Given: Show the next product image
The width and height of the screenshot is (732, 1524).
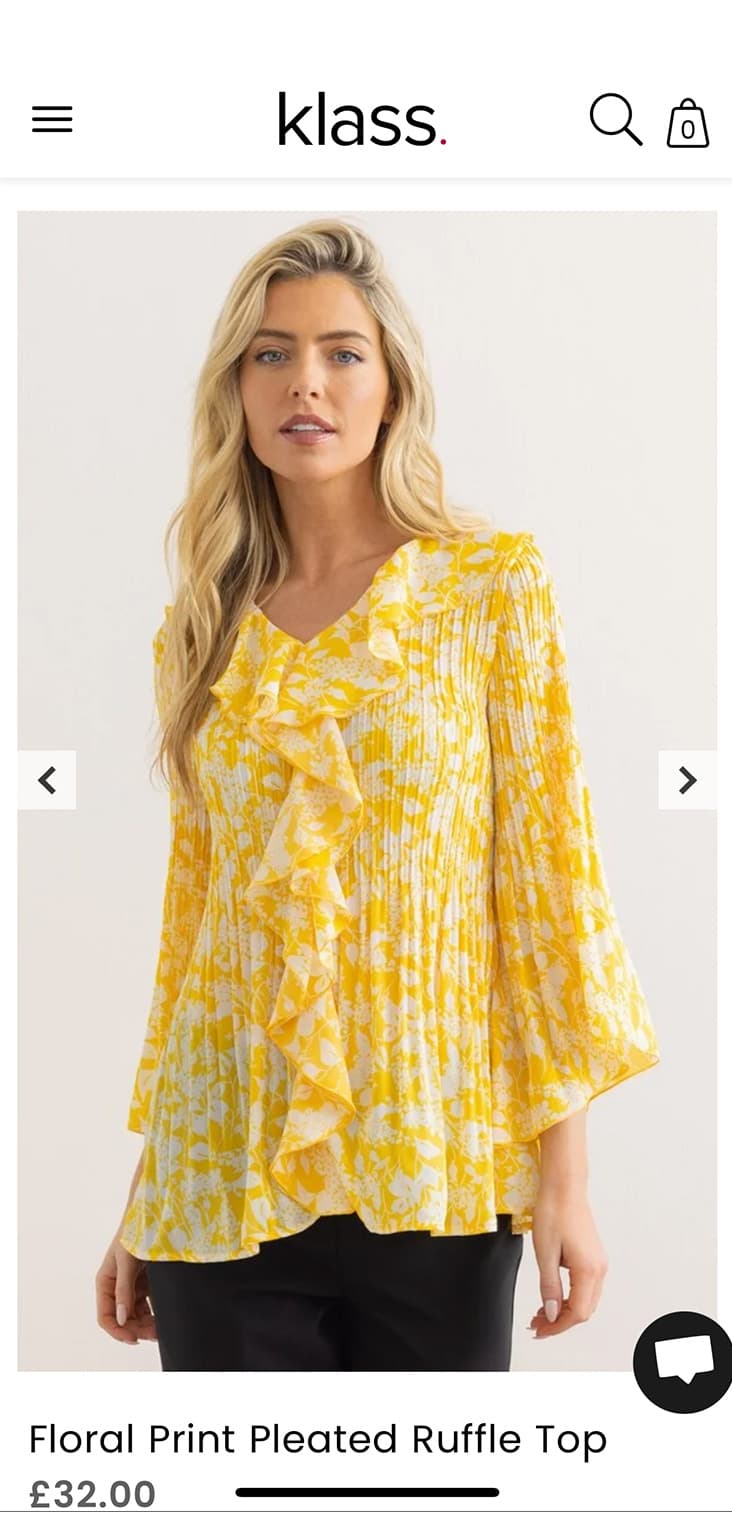Looking at the screenshot, I should 687,780.
